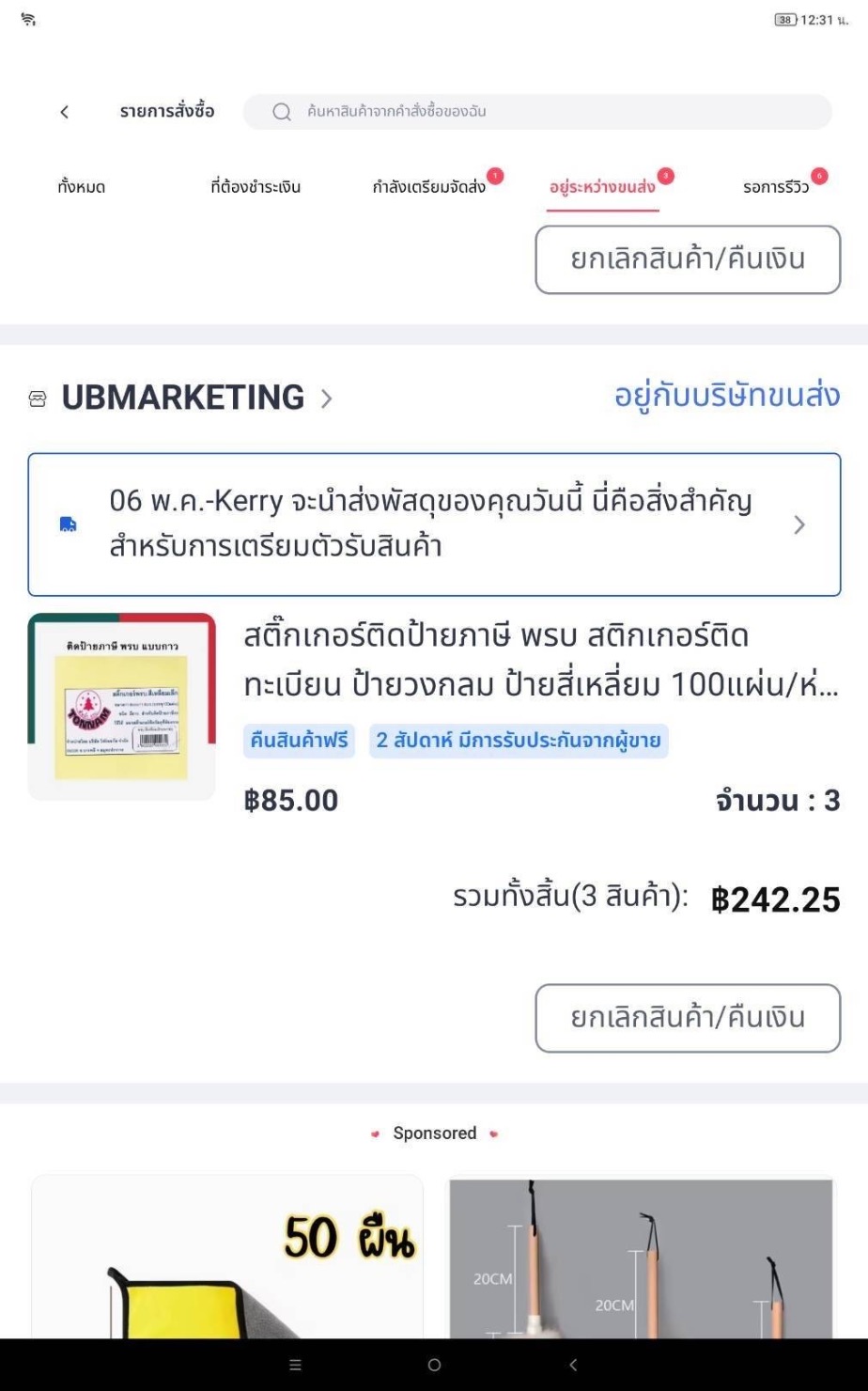Open รอการรีวิว tab
Viewport: 868px width, 1391px height.
[x=776, y=187]
